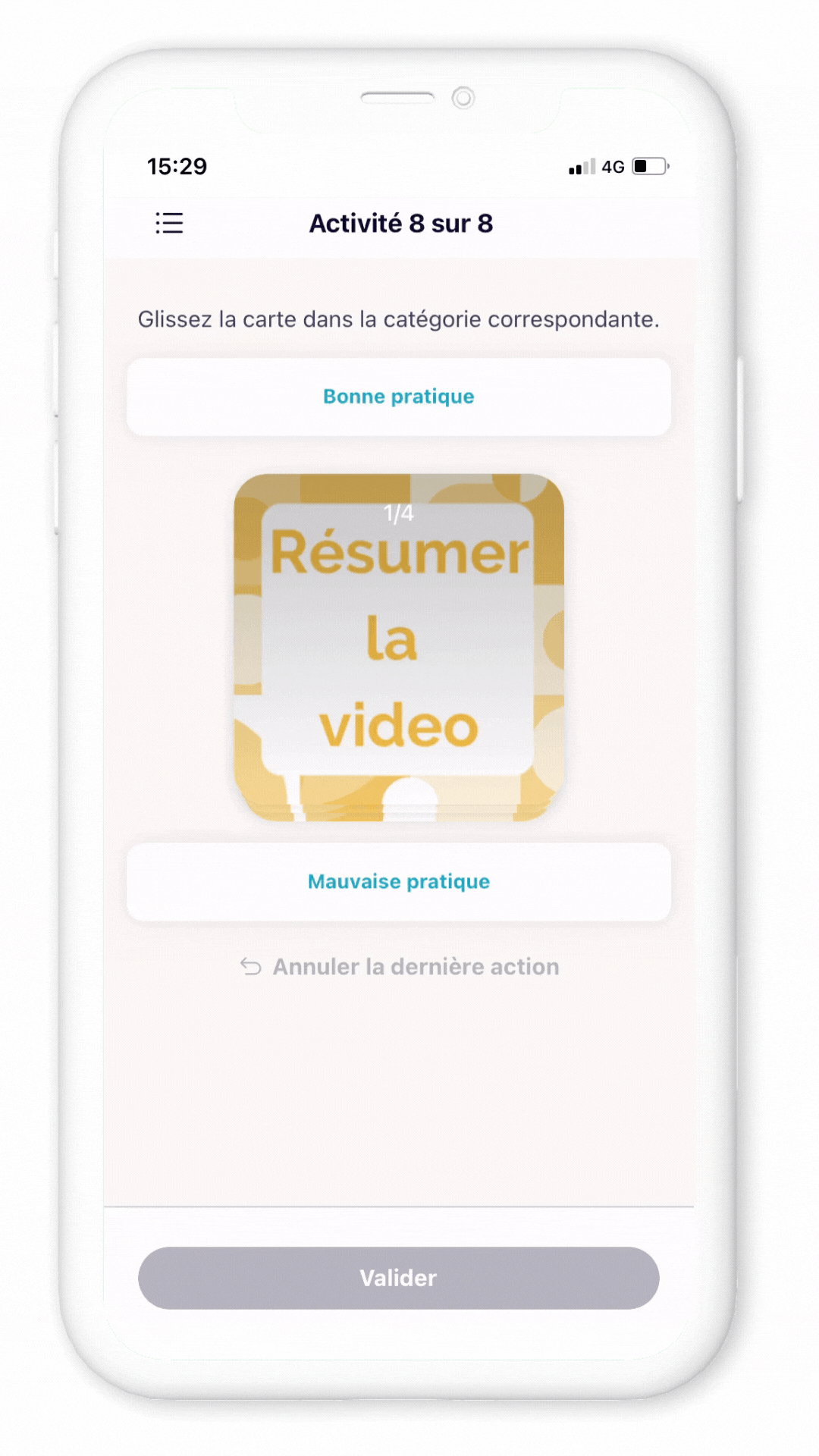Image resolution: width=819 pixels, height=1456 pixels.
Task: Choose the Mauvaise pratique category
Action: click(399, 882)
